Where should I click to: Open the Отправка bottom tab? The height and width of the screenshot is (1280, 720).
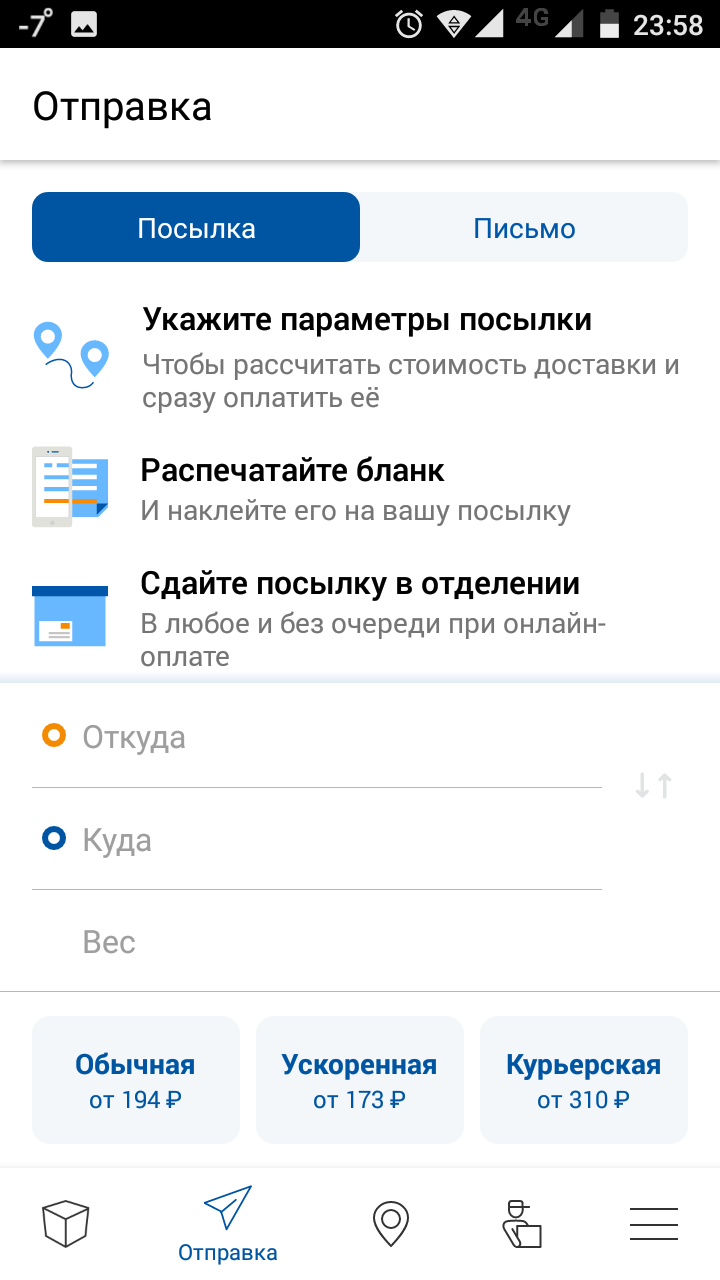228,1224
